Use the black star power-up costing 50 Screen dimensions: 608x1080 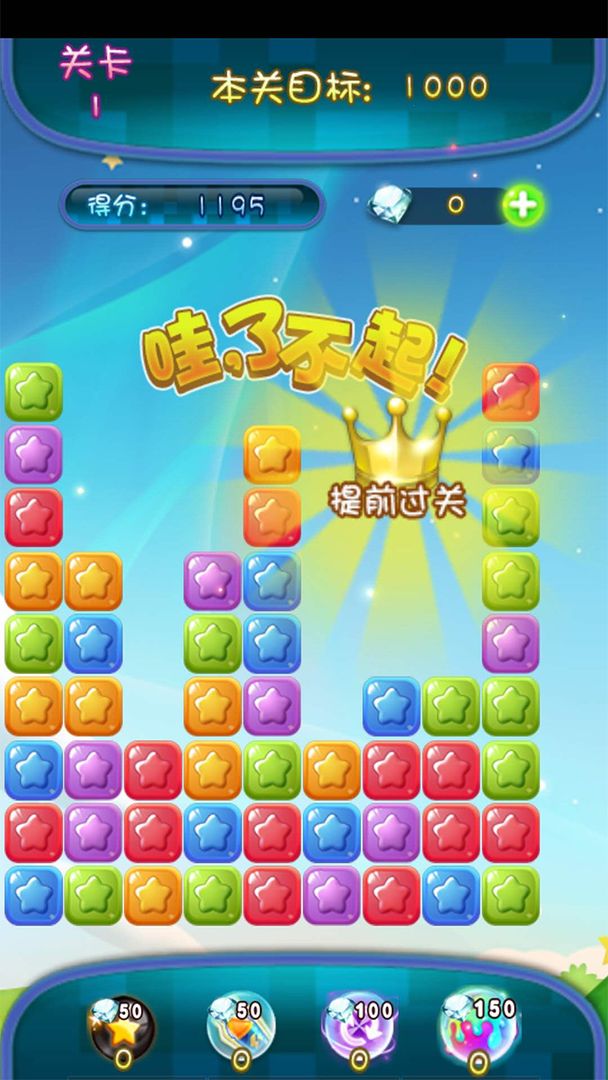point(122,1027)
